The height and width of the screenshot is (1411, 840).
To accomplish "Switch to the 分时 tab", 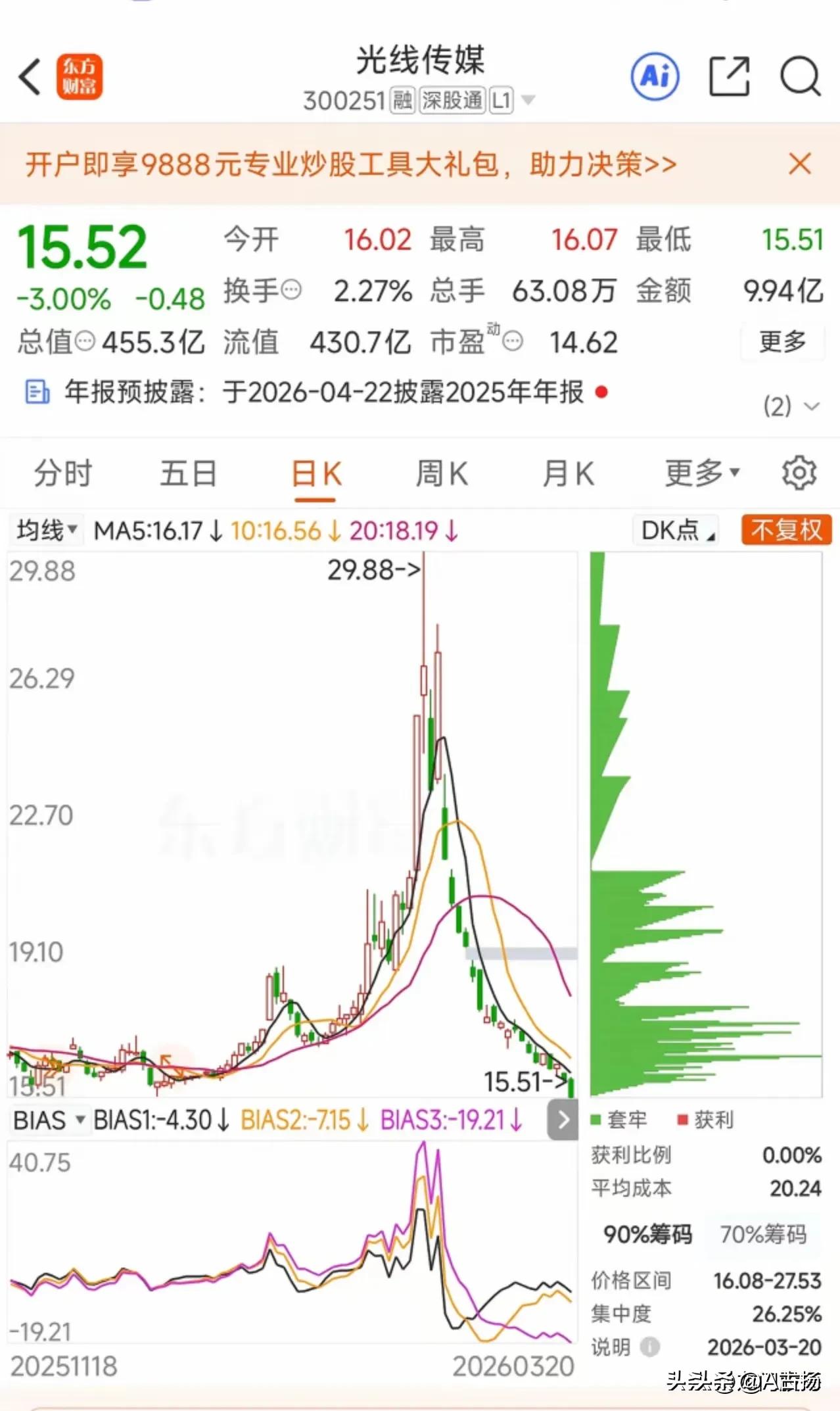I will point(62,473).
